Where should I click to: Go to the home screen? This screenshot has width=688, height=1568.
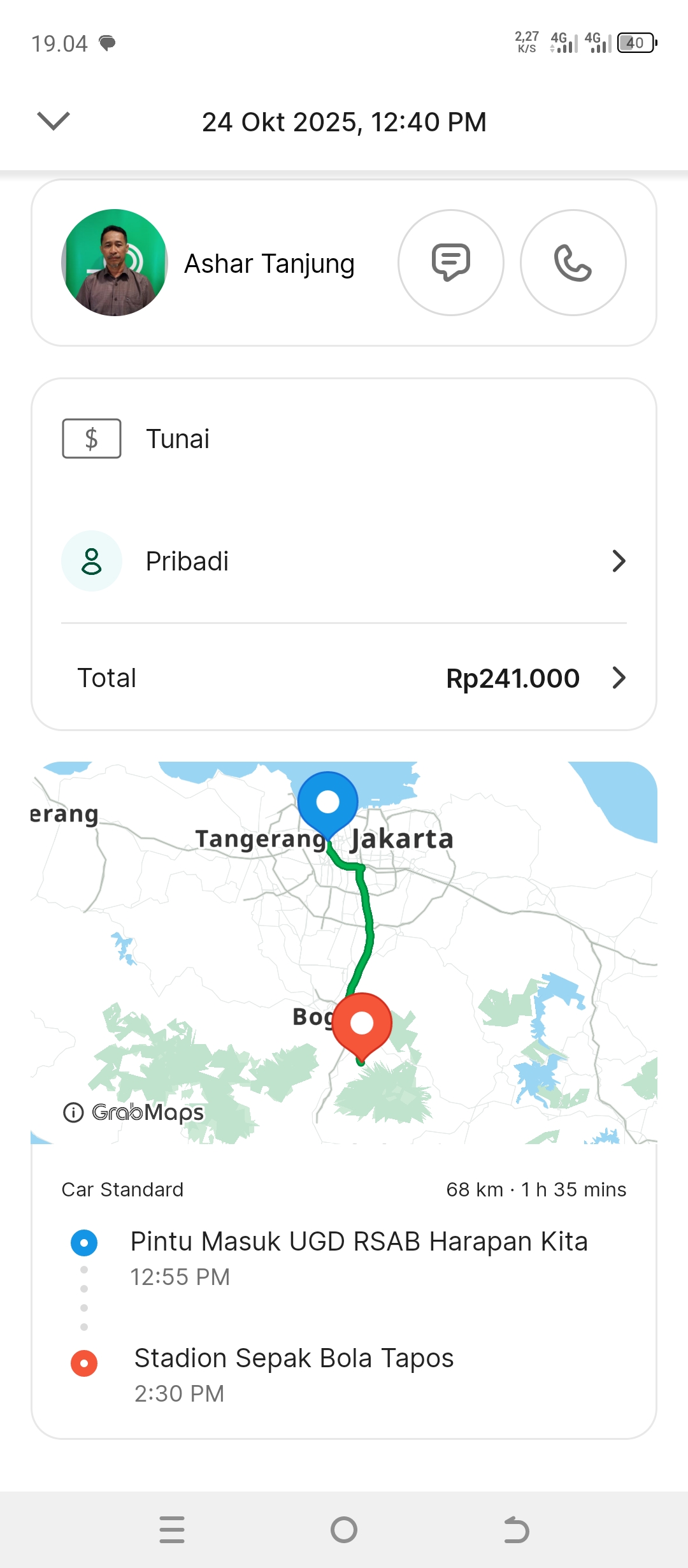(x=344, y=1530)
